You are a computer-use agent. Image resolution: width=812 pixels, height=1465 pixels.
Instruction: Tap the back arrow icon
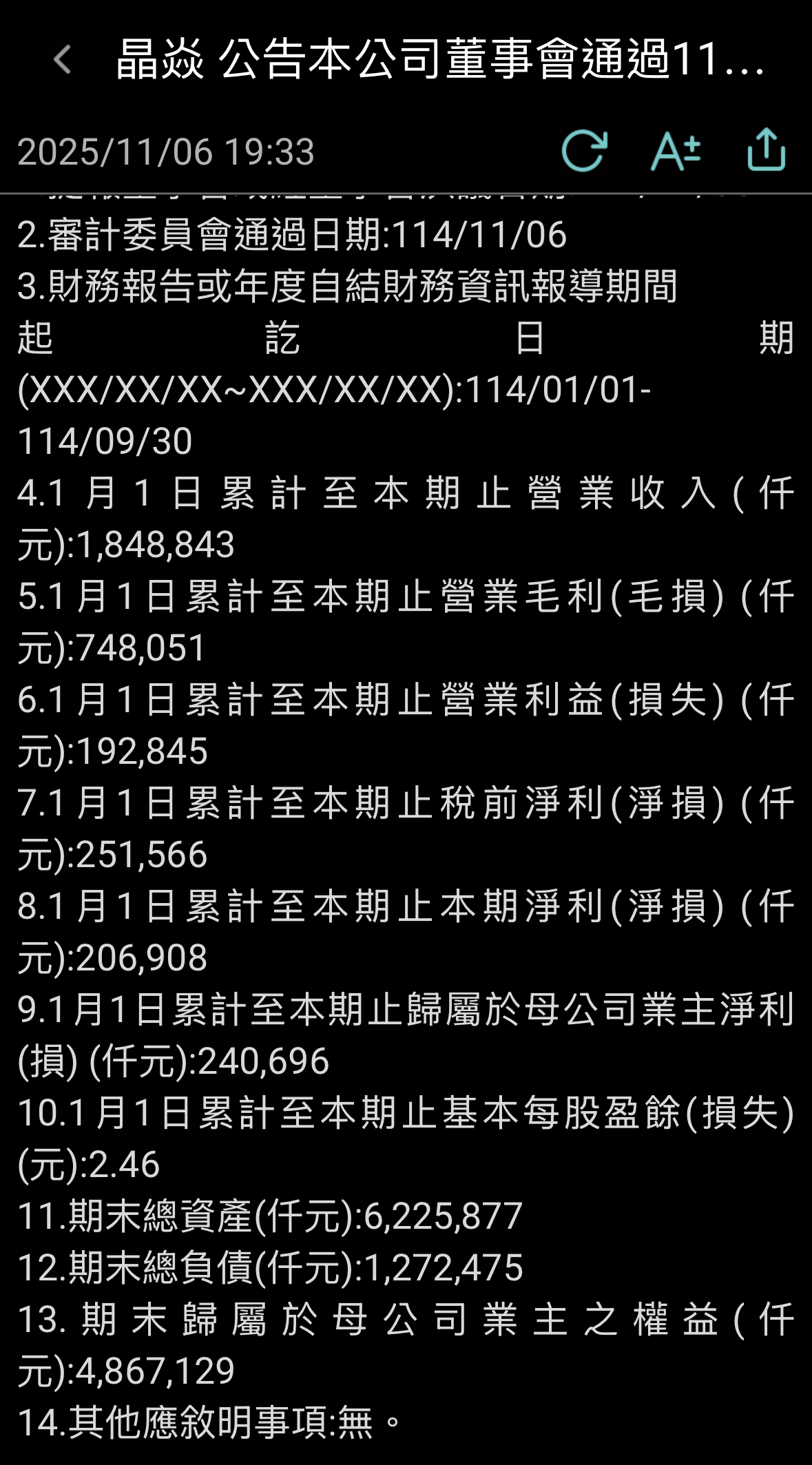[x=61, y=61]
